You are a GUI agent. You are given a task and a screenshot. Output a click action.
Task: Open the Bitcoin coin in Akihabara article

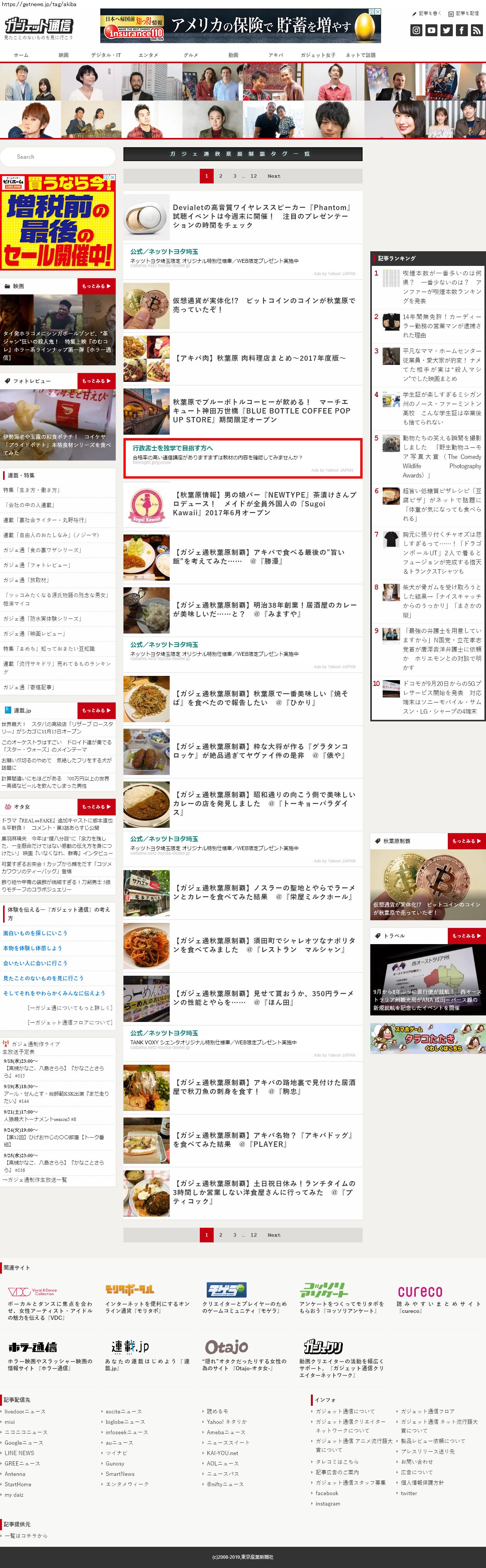263,305
